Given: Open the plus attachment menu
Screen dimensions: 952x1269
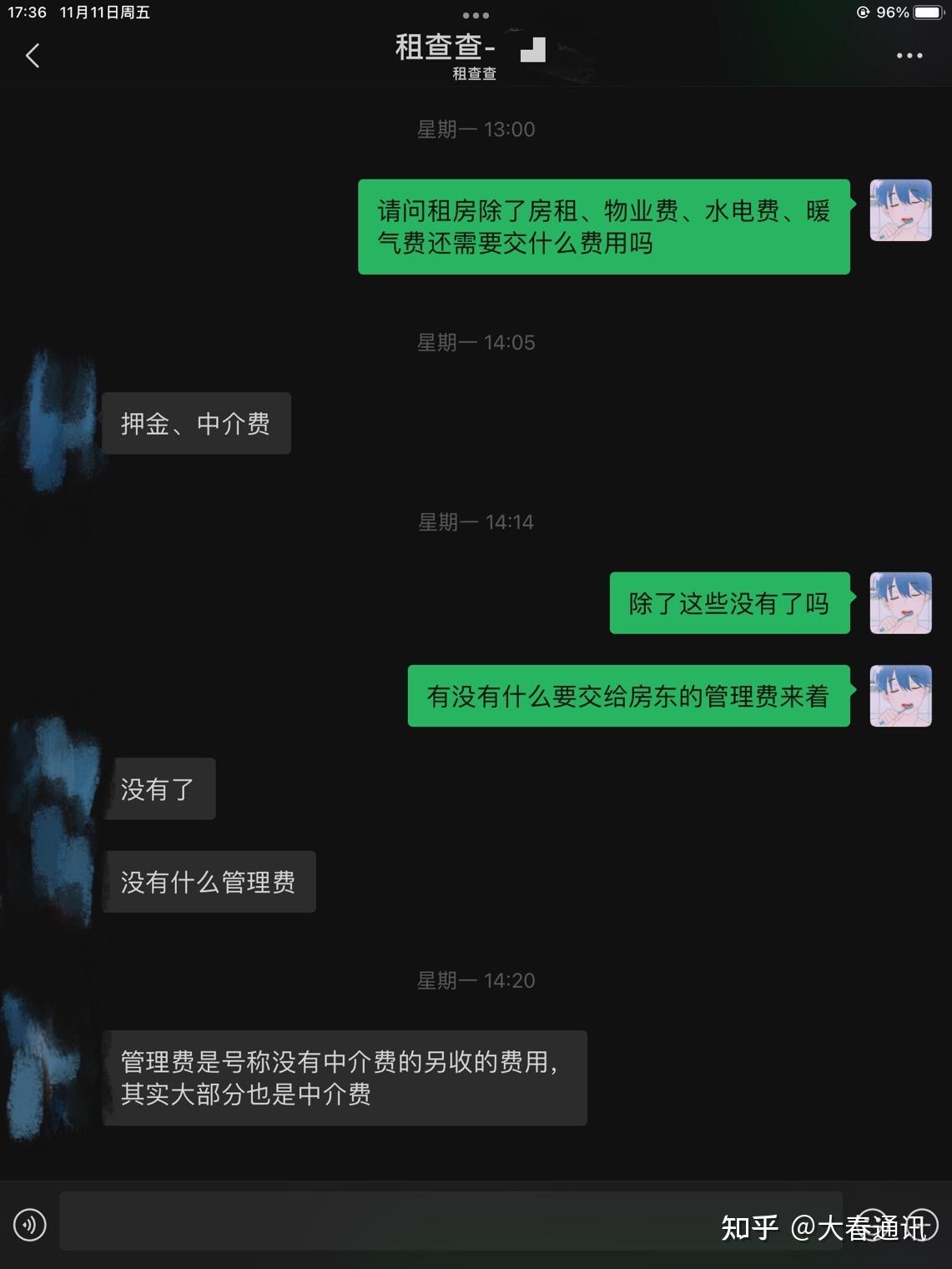Looking at the screenshot, I should point(922,1225).
